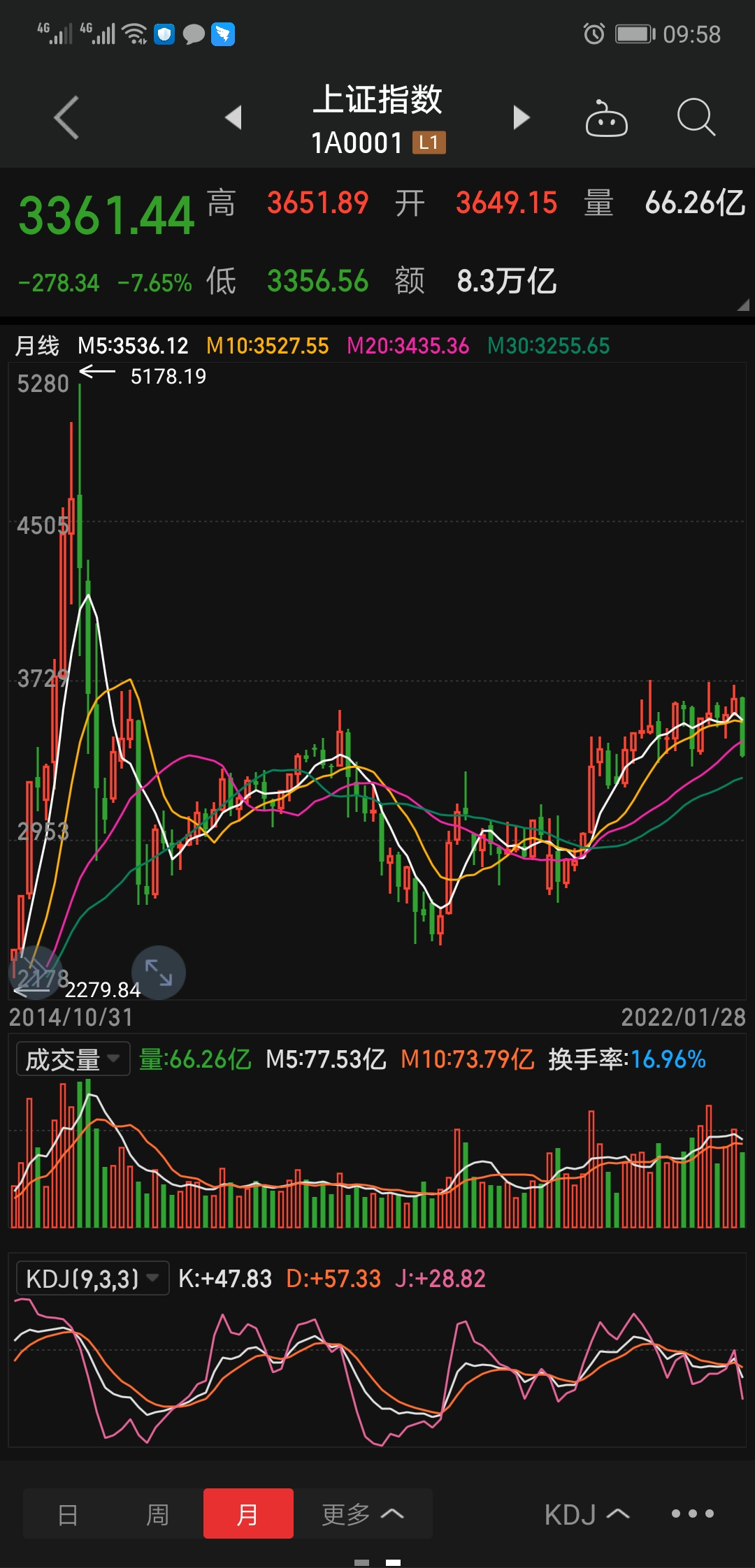Expand the quote details corner triangle
This screenshot has width=755, height=1568.
click(x=742, y=305)
